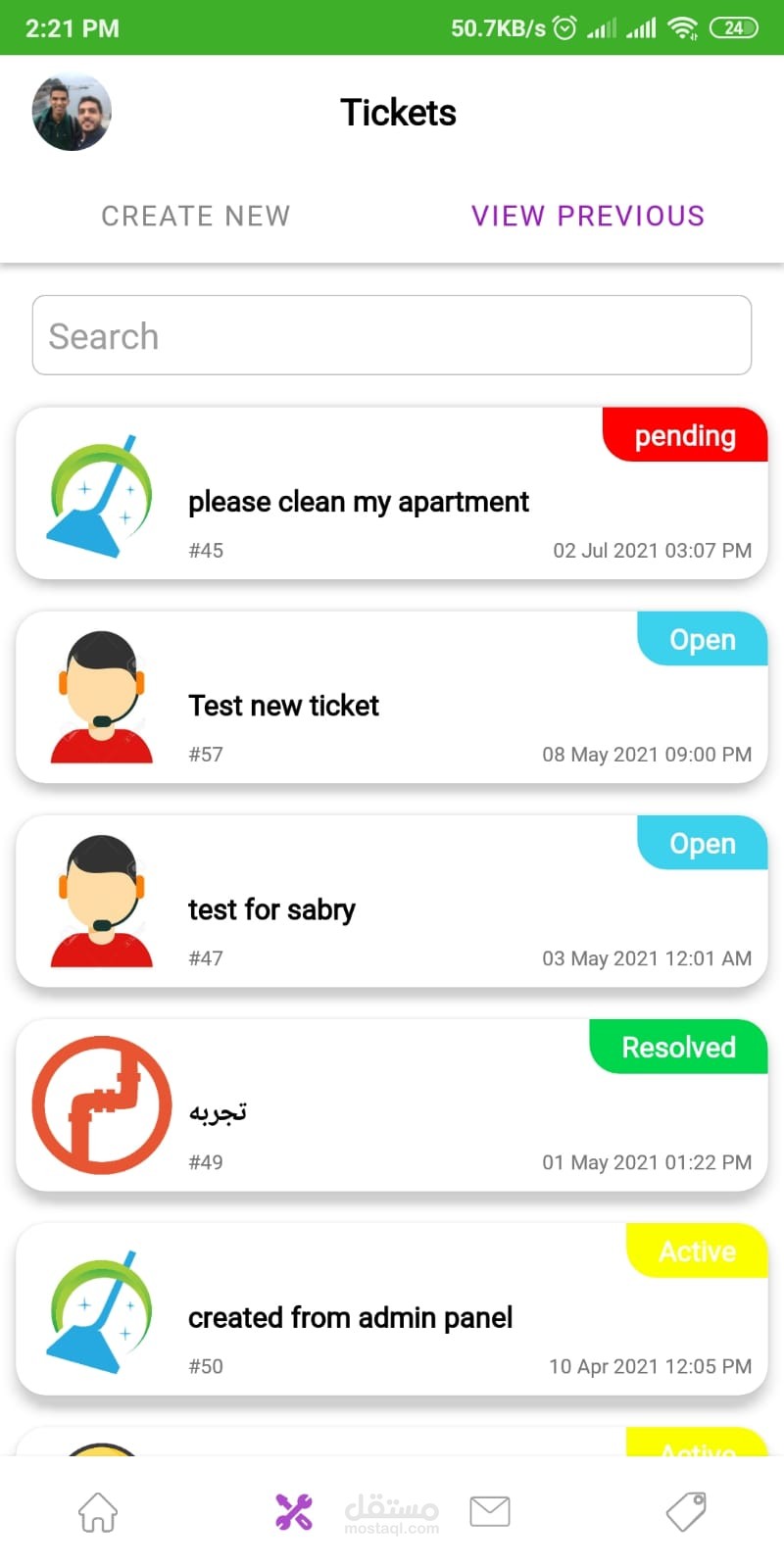Tap the Search tickets field
Viewport: 784px width, 1568px height.
pyautogui.click(x=392, y=336)
